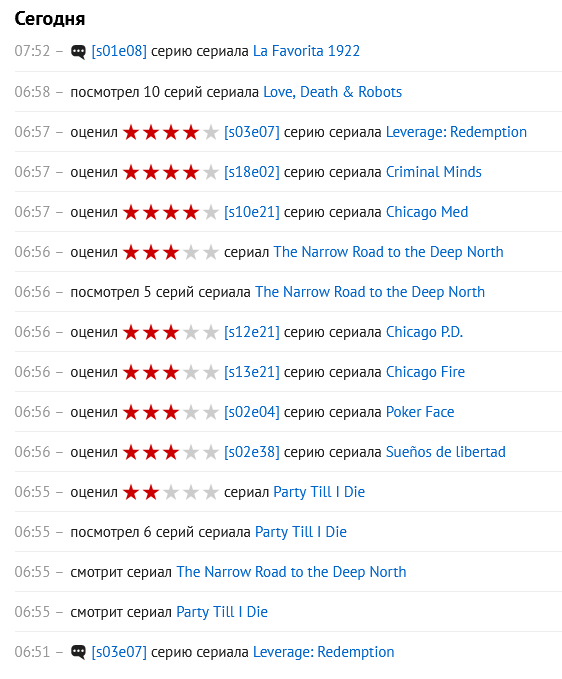
Task: Open s03e07 episode link in the 06:57 rating row
Action: click(252, 132)
